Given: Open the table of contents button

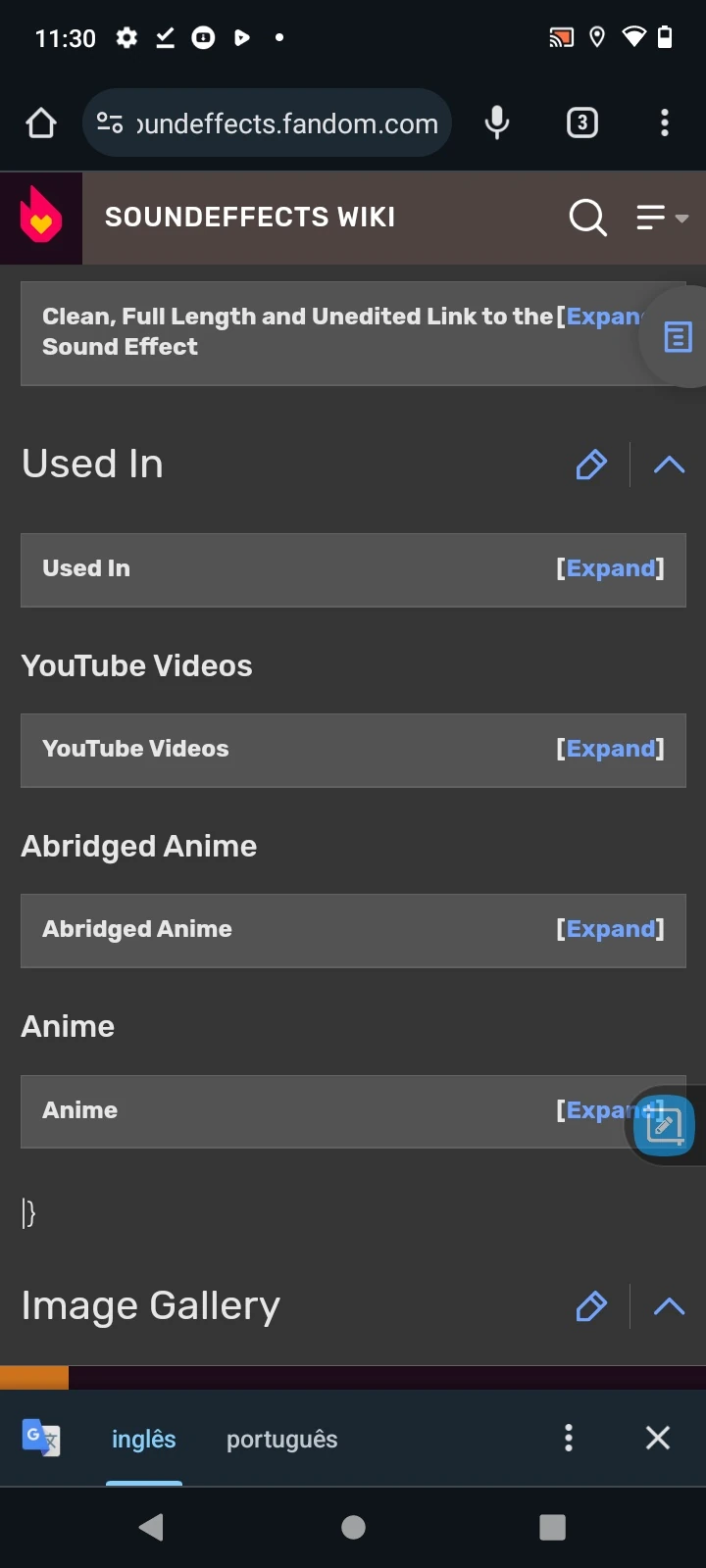Looking at the screenshot, I should point(678,338).
